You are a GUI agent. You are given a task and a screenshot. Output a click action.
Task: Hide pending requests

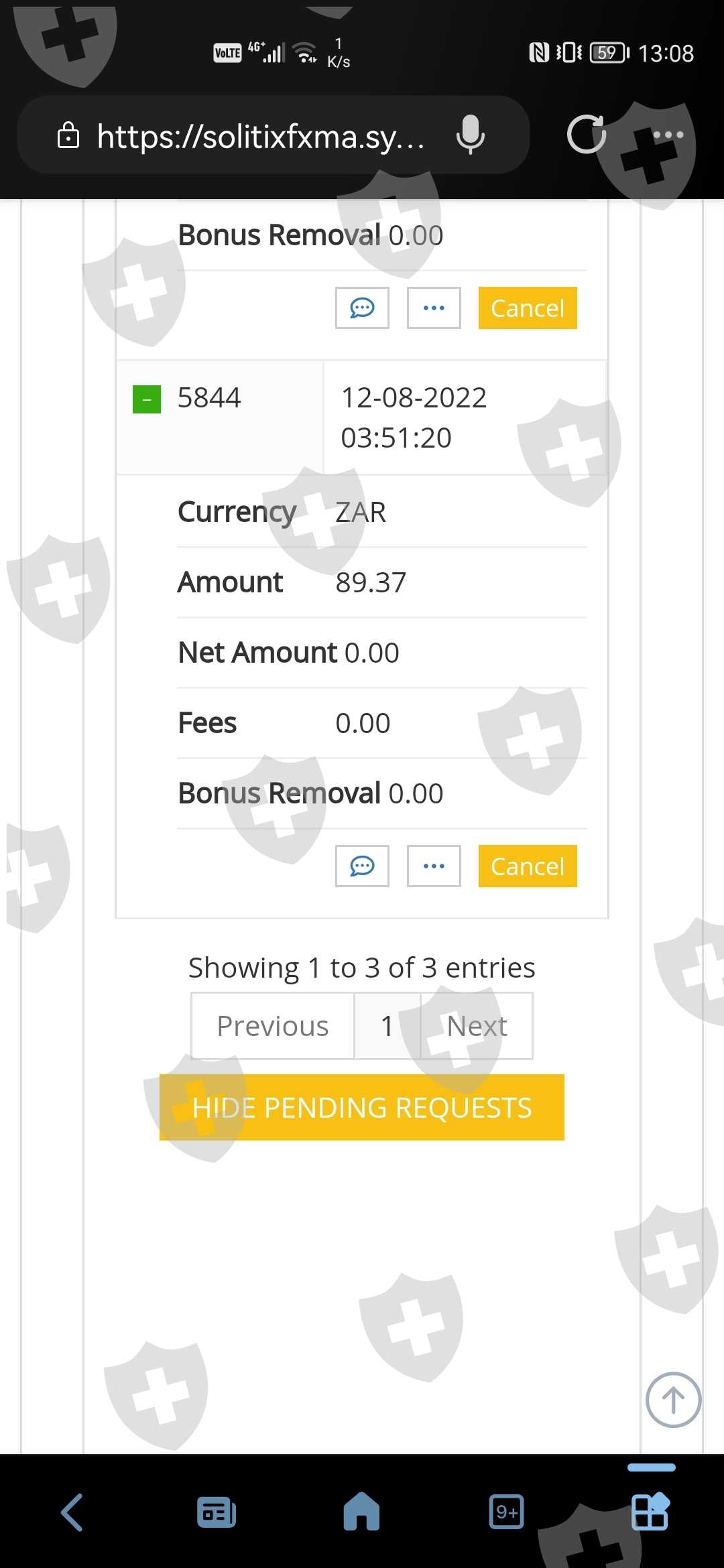coord(362,1108)
